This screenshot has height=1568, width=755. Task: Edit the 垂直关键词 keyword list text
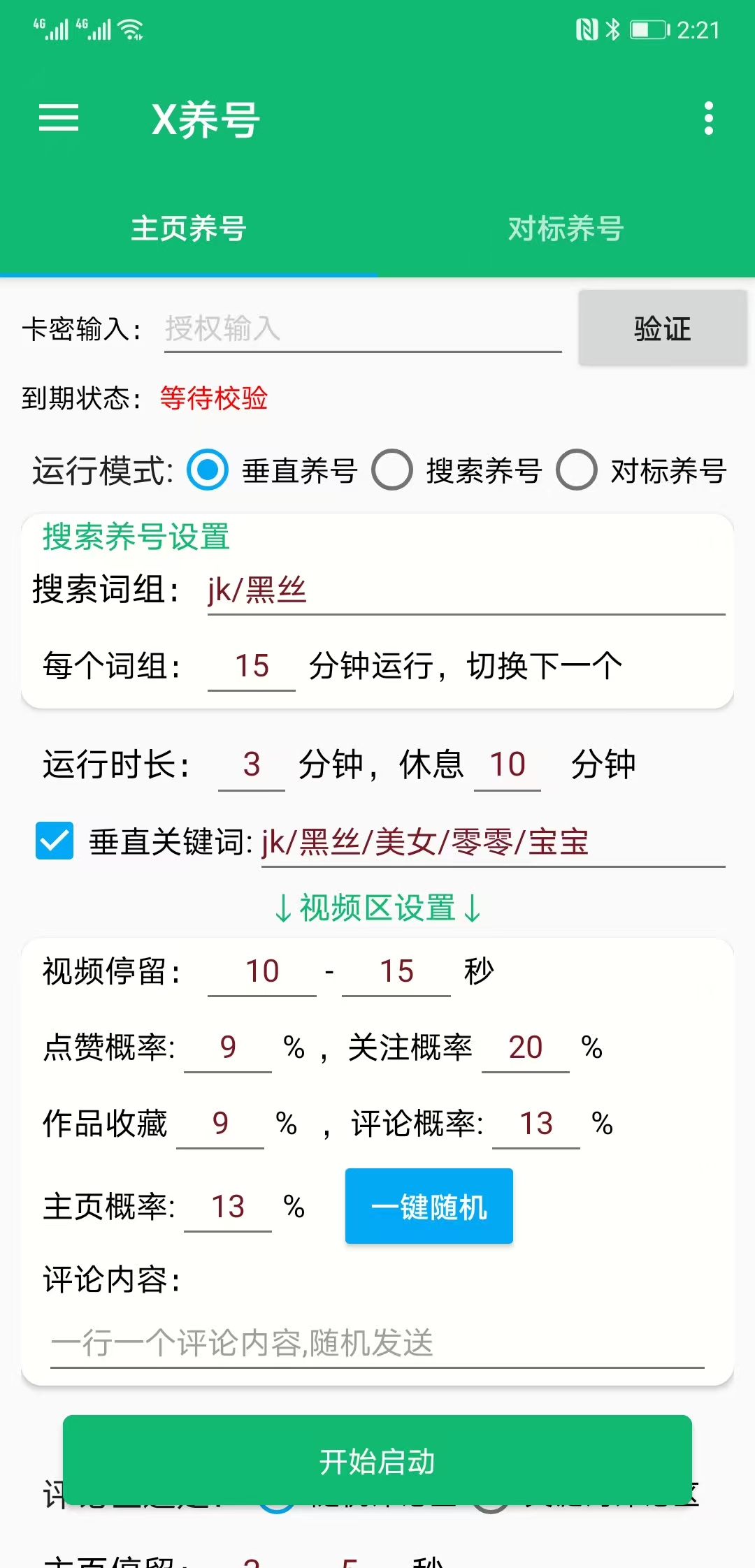click(x=489, y=843)
